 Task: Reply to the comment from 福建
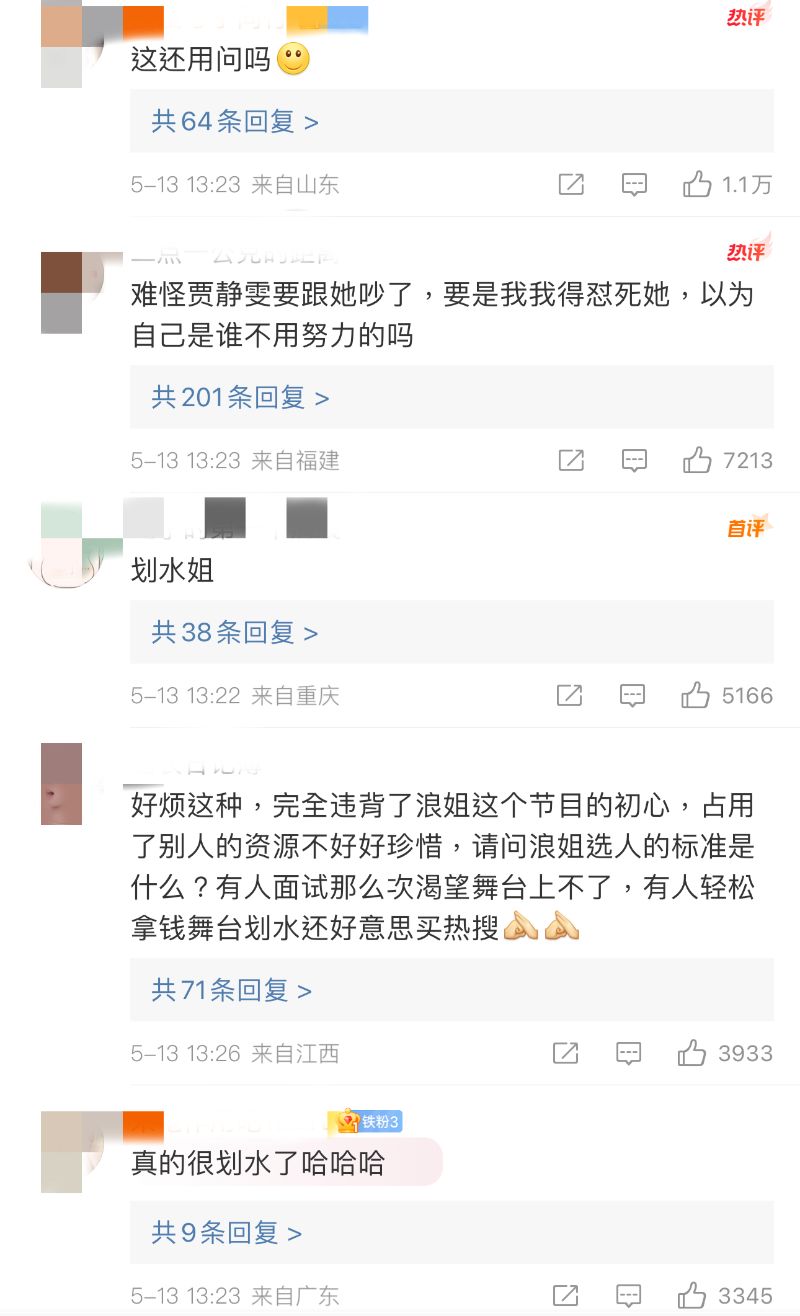(x=634, y=460)
